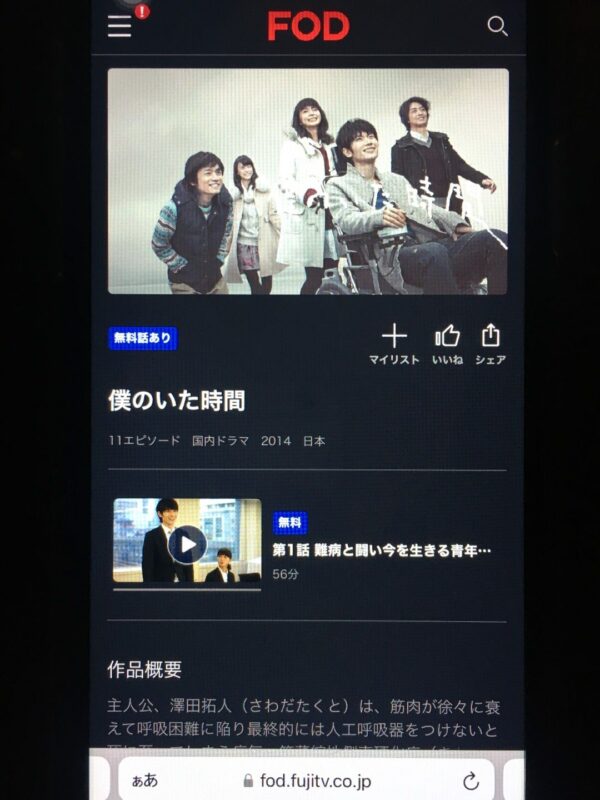Like this drama with いいね

click(x=447, y=343)
